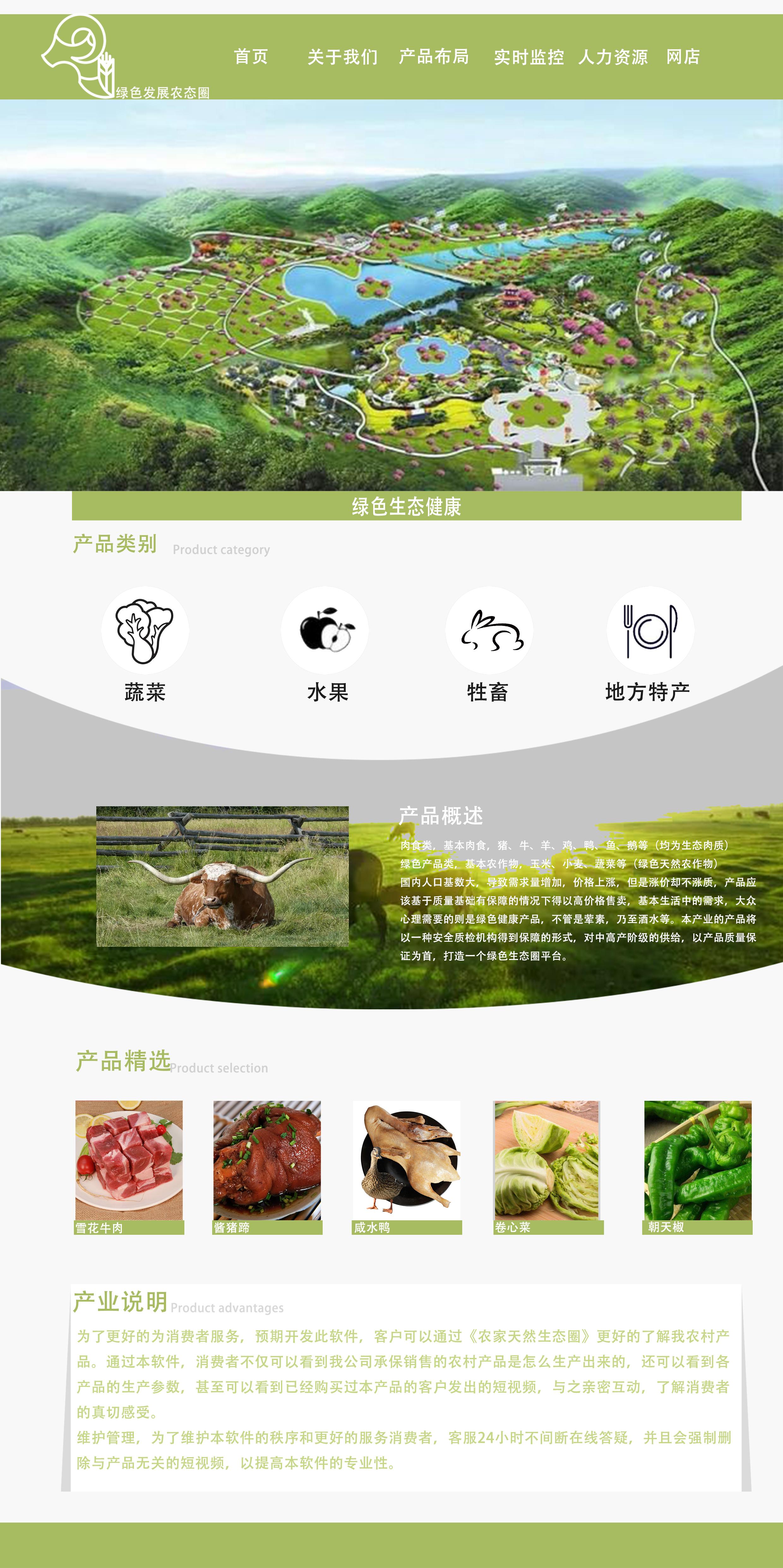Open the 酱猪蹄 product card
This screenshot has height=1568, width=783.
pyautogui.click(x=267, y=1167)
